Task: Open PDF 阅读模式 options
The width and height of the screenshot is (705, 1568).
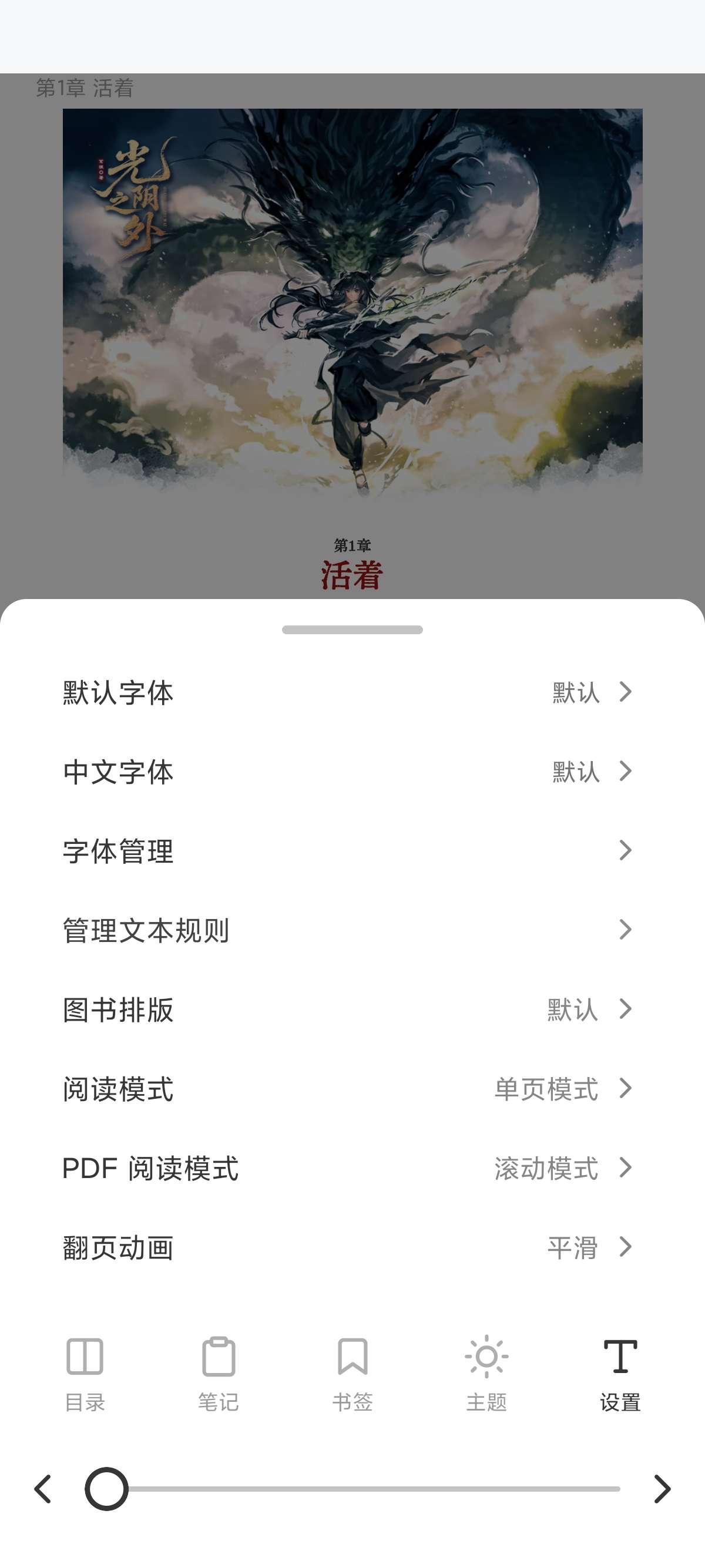Action: 352,1168
